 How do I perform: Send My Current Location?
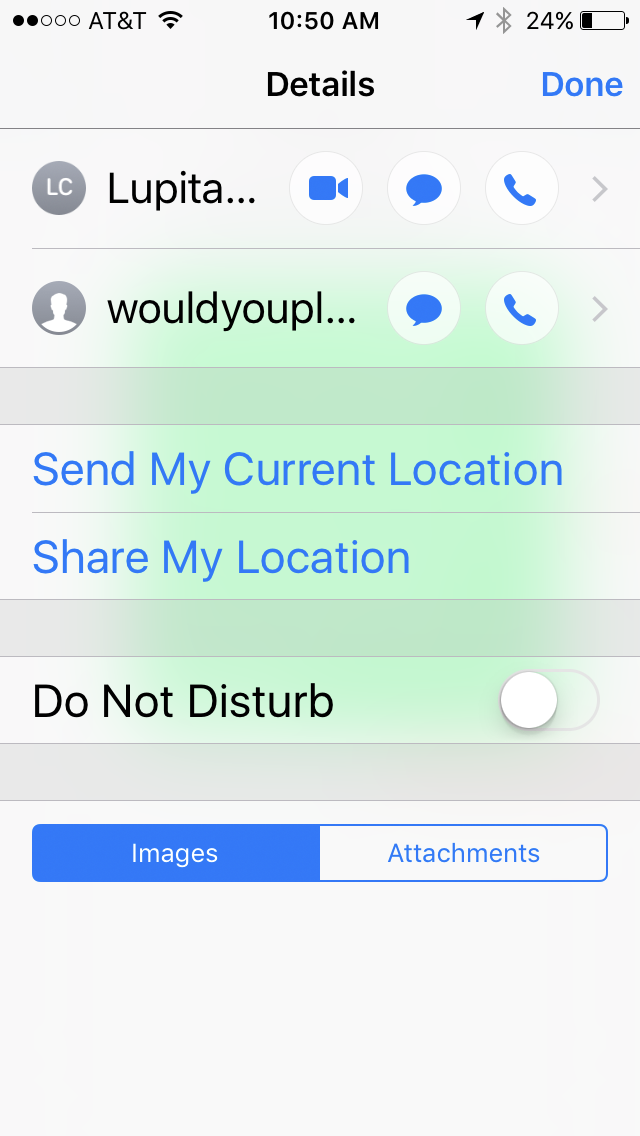coord(298,469)
